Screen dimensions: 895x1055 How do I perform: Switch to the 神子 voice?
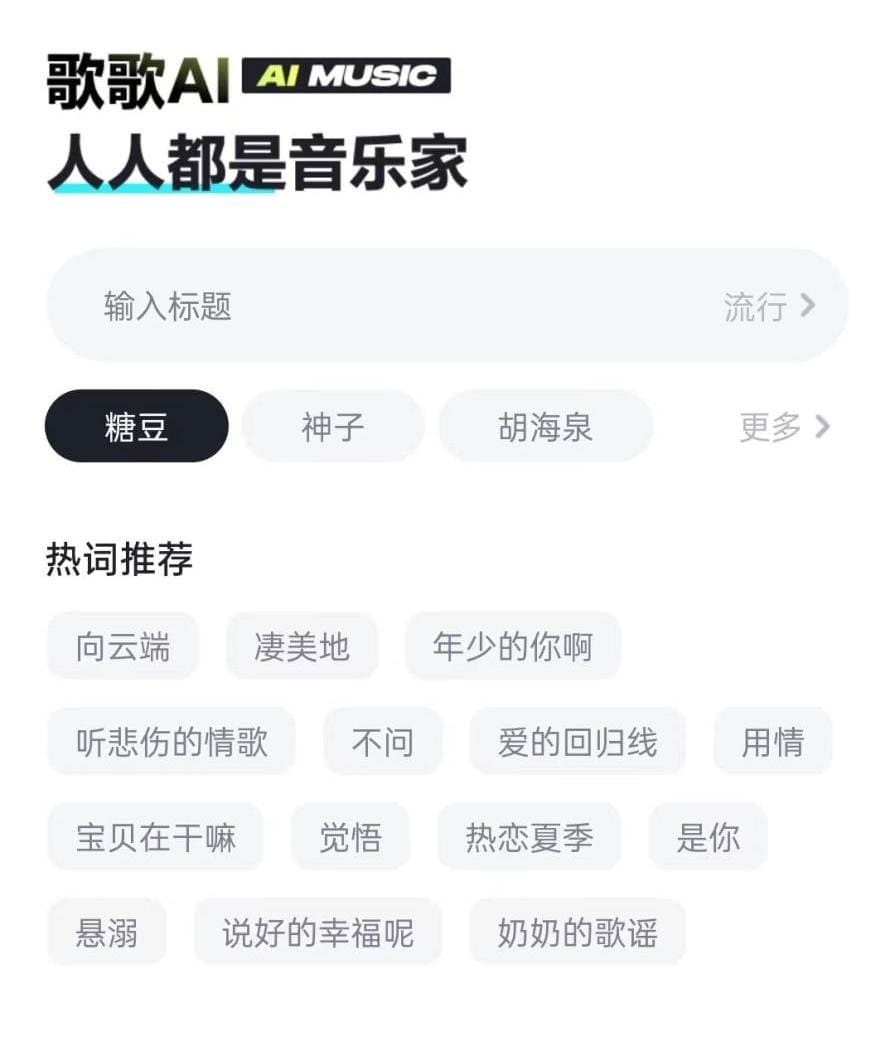(333, 426)
